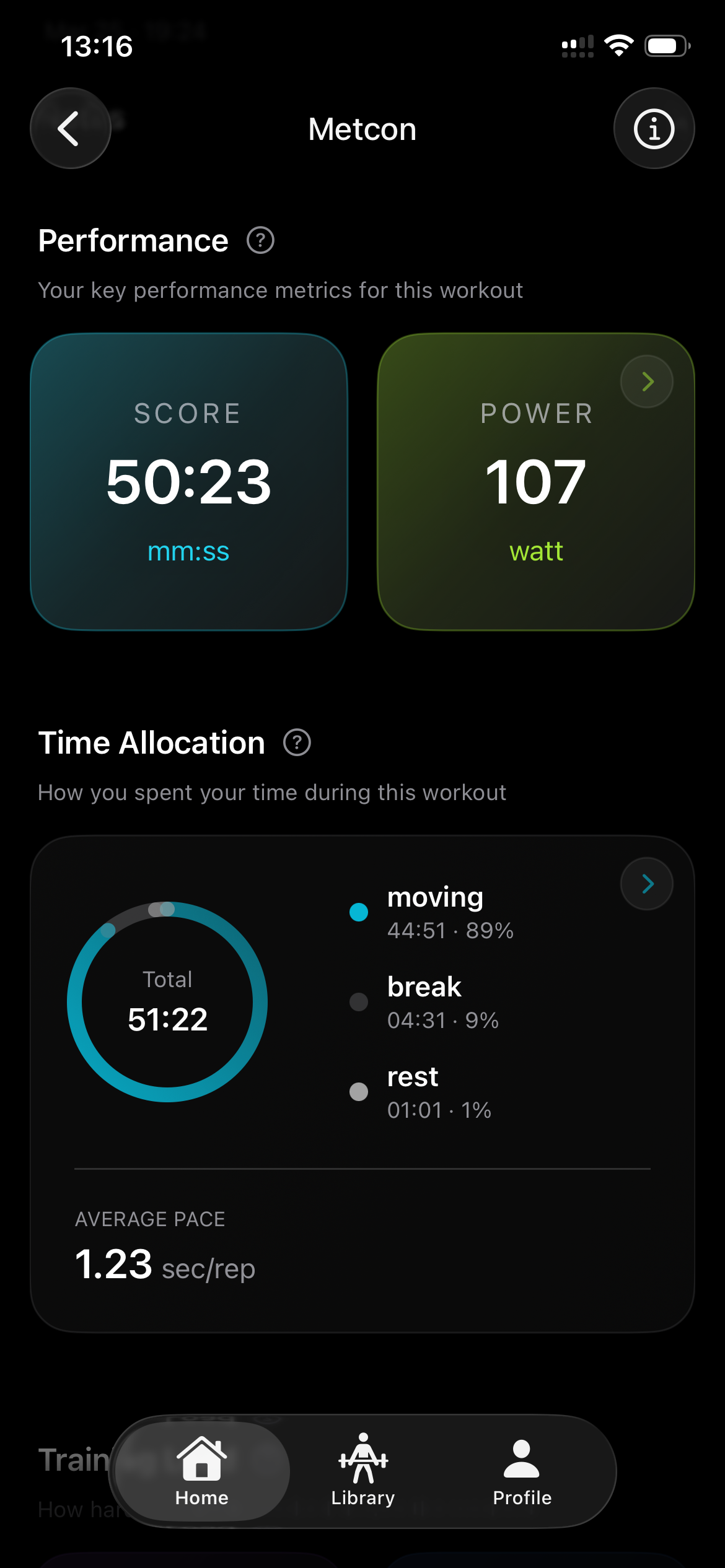The image size is (725, 1568).
Task: Click the Performance help question mark
Action: (258, 242)
